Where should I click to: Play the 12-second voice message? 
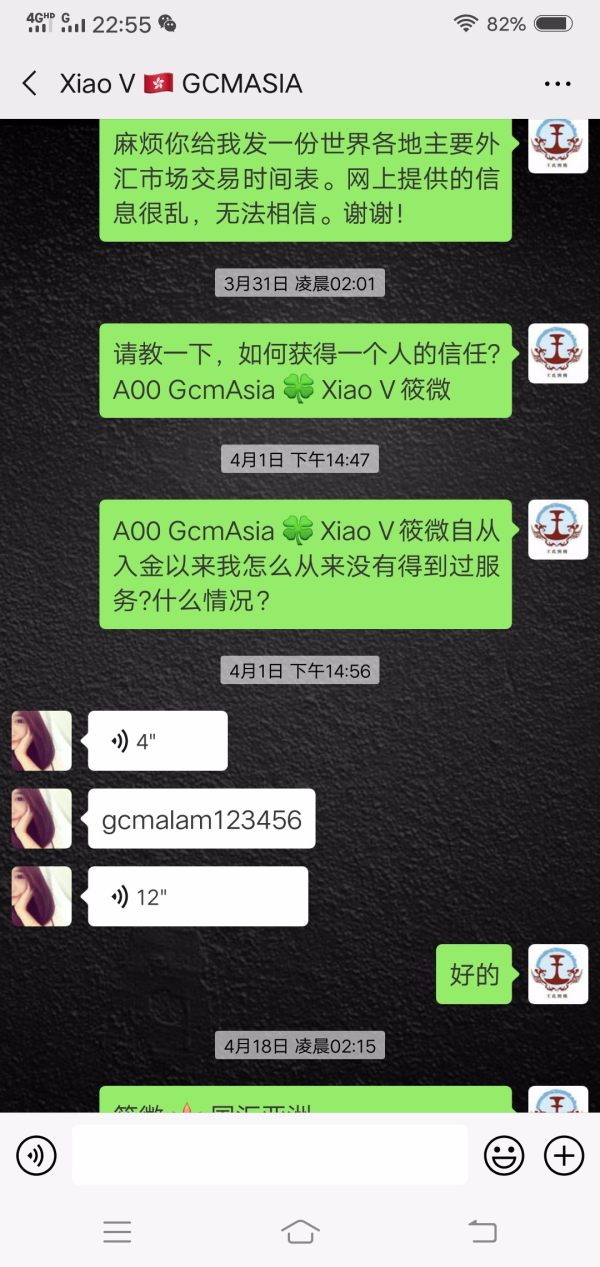197,896
